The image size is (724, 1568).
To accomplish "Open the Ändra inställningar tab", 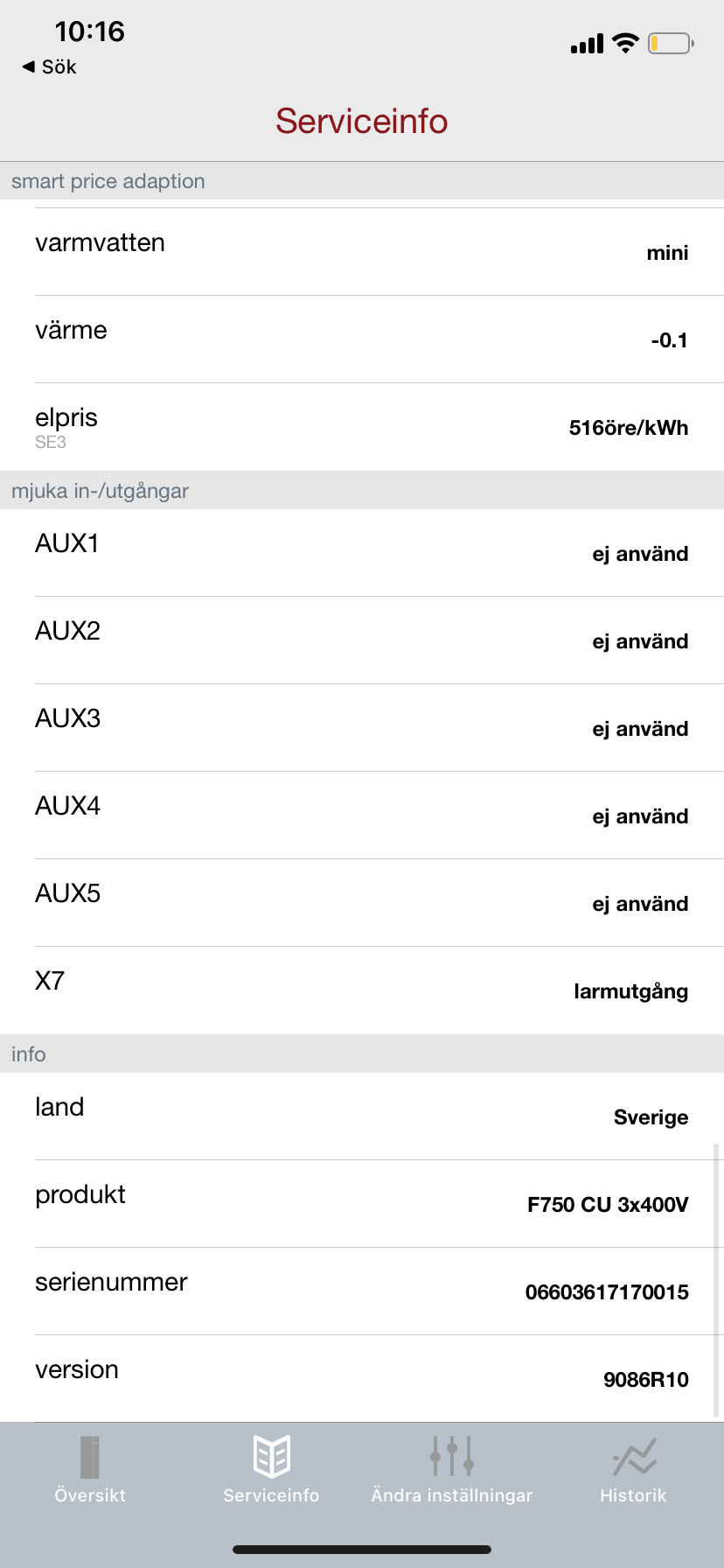I will (452, 1470).
